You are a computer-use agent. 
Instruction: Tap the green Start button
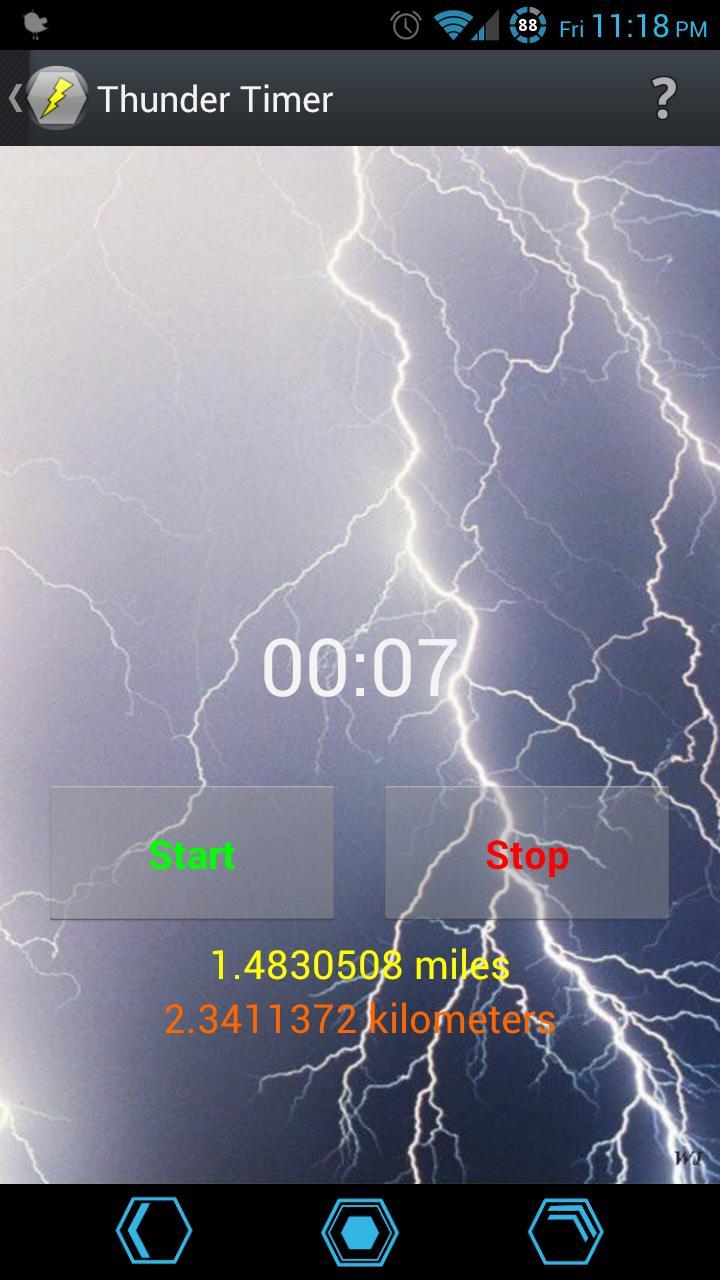coord(191,853)
